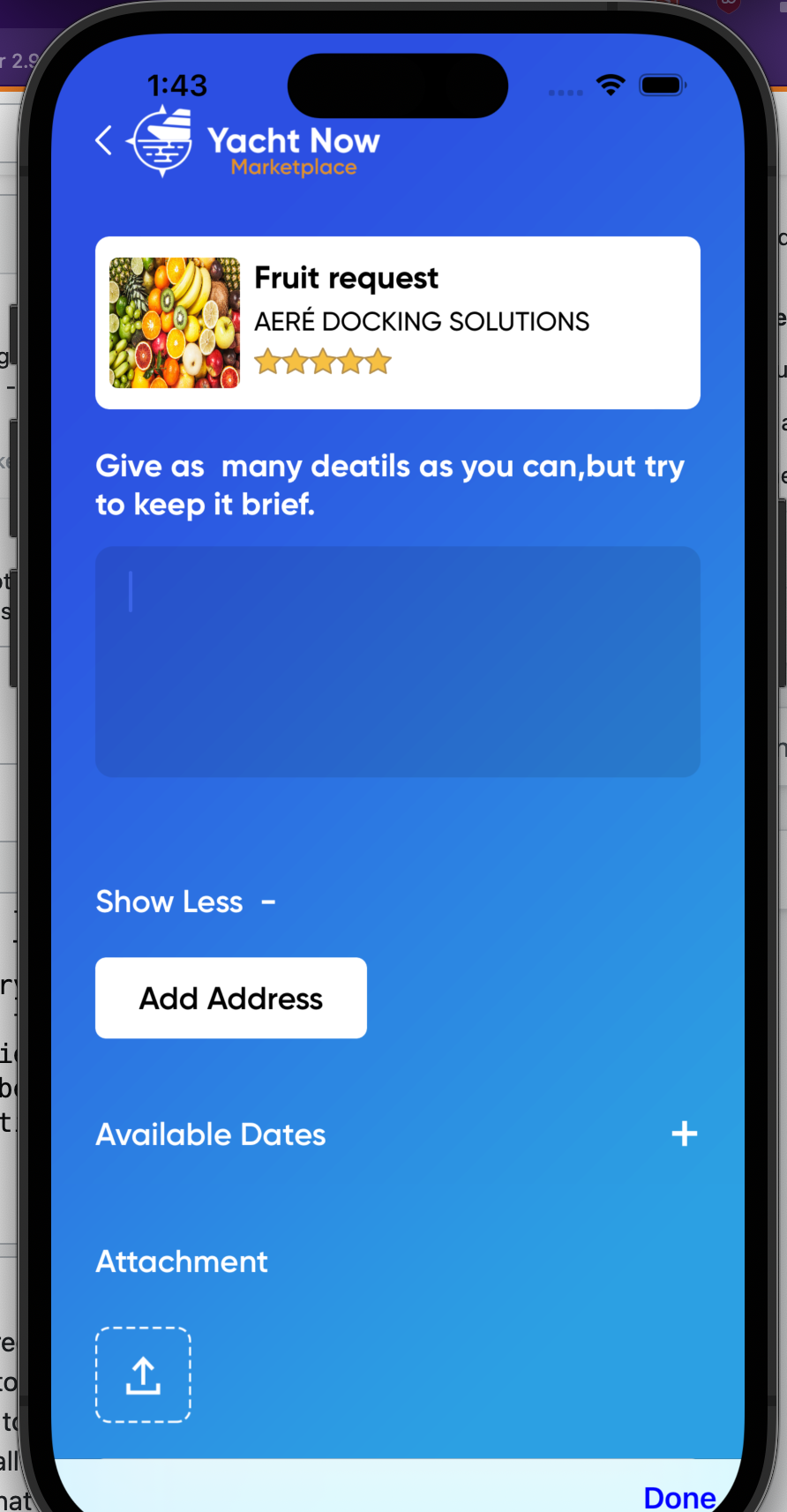Viewport: 787px width, 1512px height.
Task: Upload an attachment file
Action: click(x=143, y=1374)
